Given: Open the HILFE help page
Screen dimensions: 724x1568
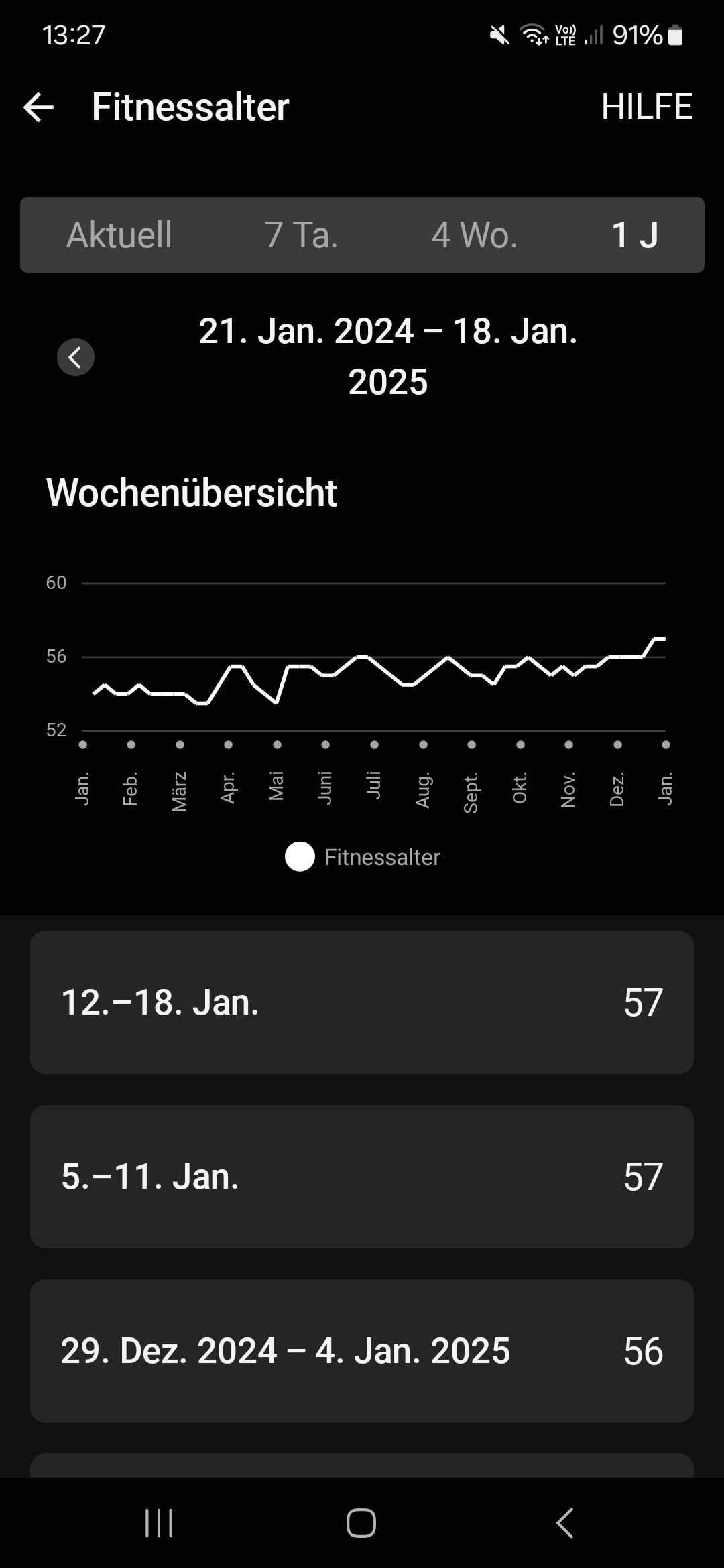Looking at the screenshot, I should coord(646,107).
